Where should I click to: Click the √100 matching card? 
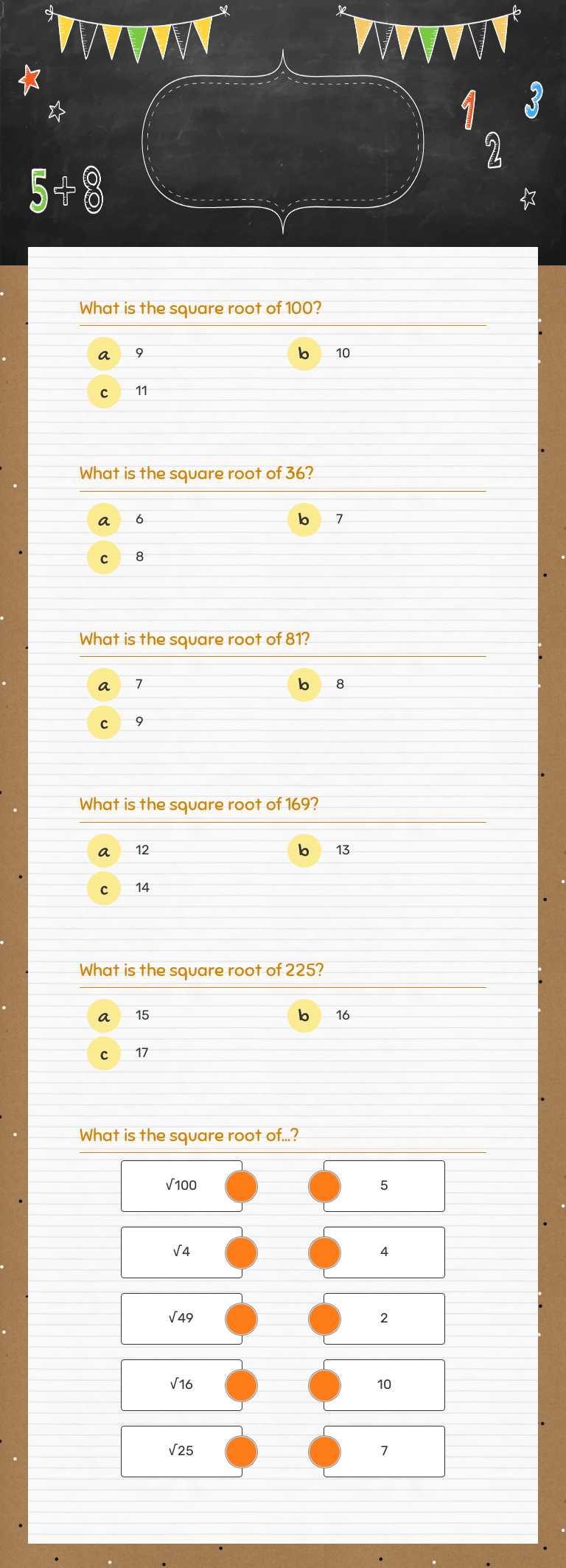[x=181, y=1185]
